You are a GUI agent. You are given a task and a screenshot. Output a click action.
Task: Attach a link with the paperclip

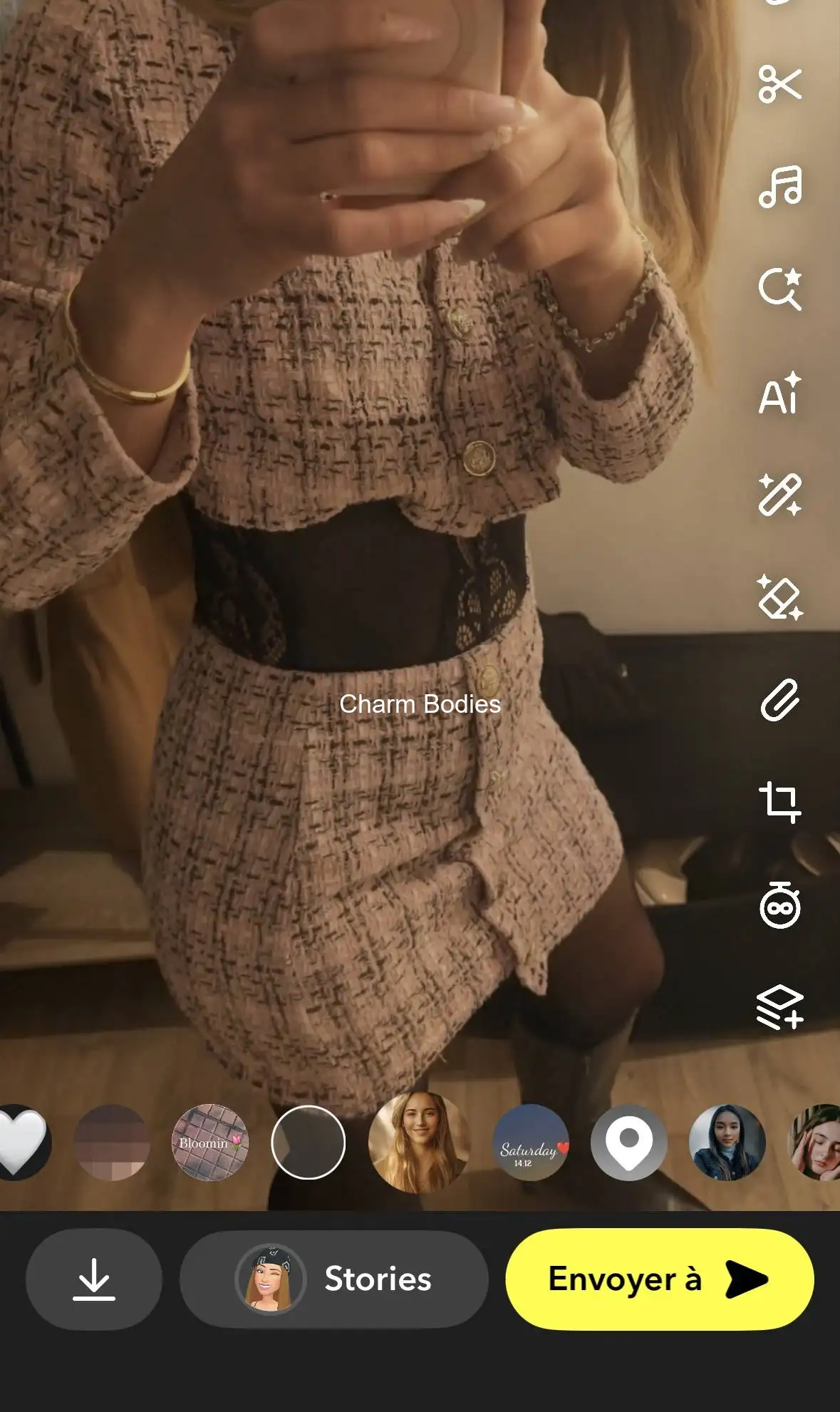(x=779, y=701)
